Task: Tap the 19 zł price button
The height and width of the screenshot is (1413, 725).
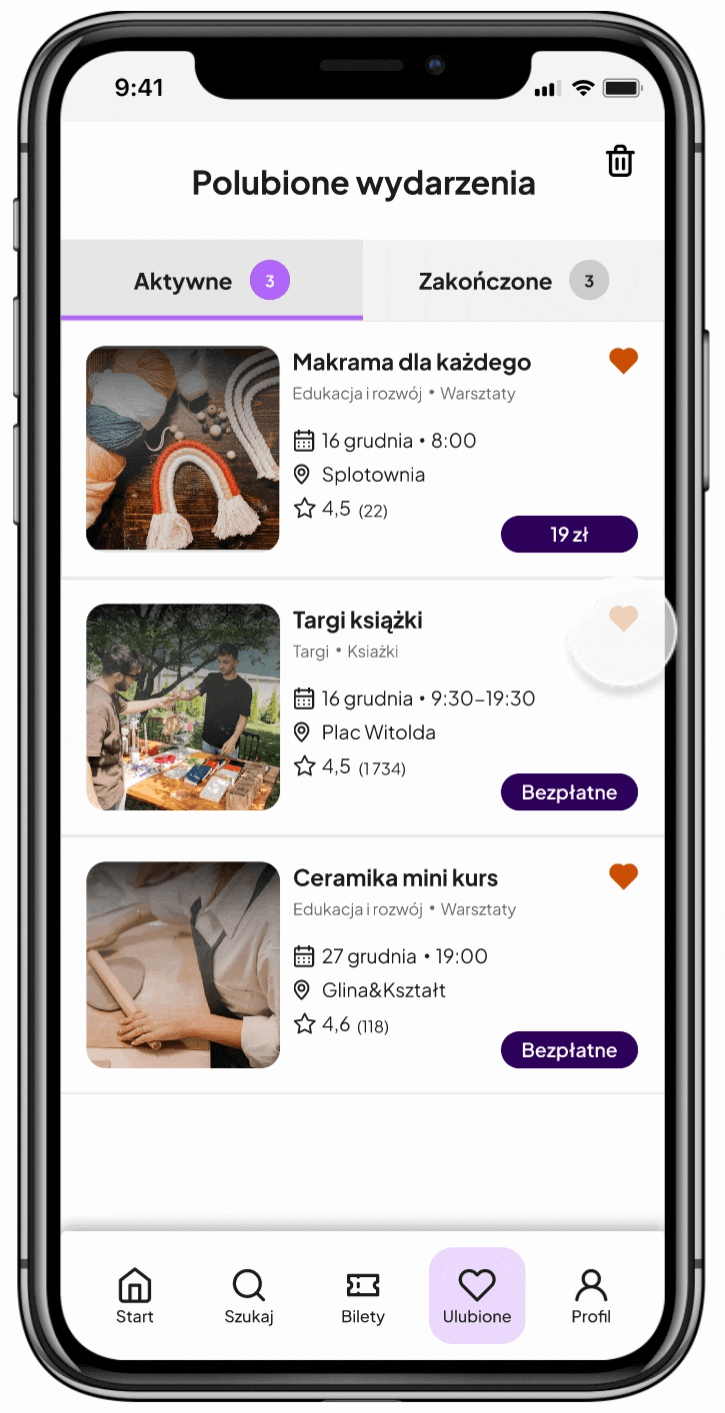Action: click(x=569, y=534)
